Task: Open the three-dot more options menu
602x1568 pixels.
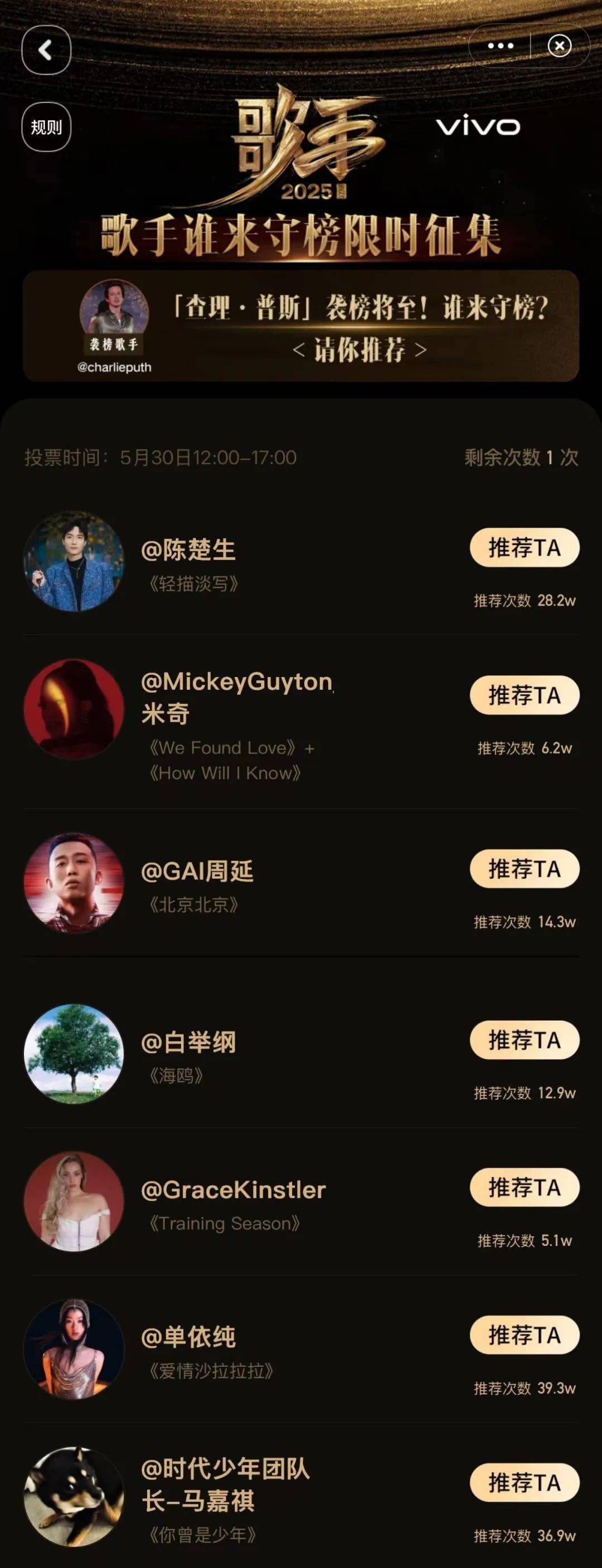Action: [x=501, y=46]
